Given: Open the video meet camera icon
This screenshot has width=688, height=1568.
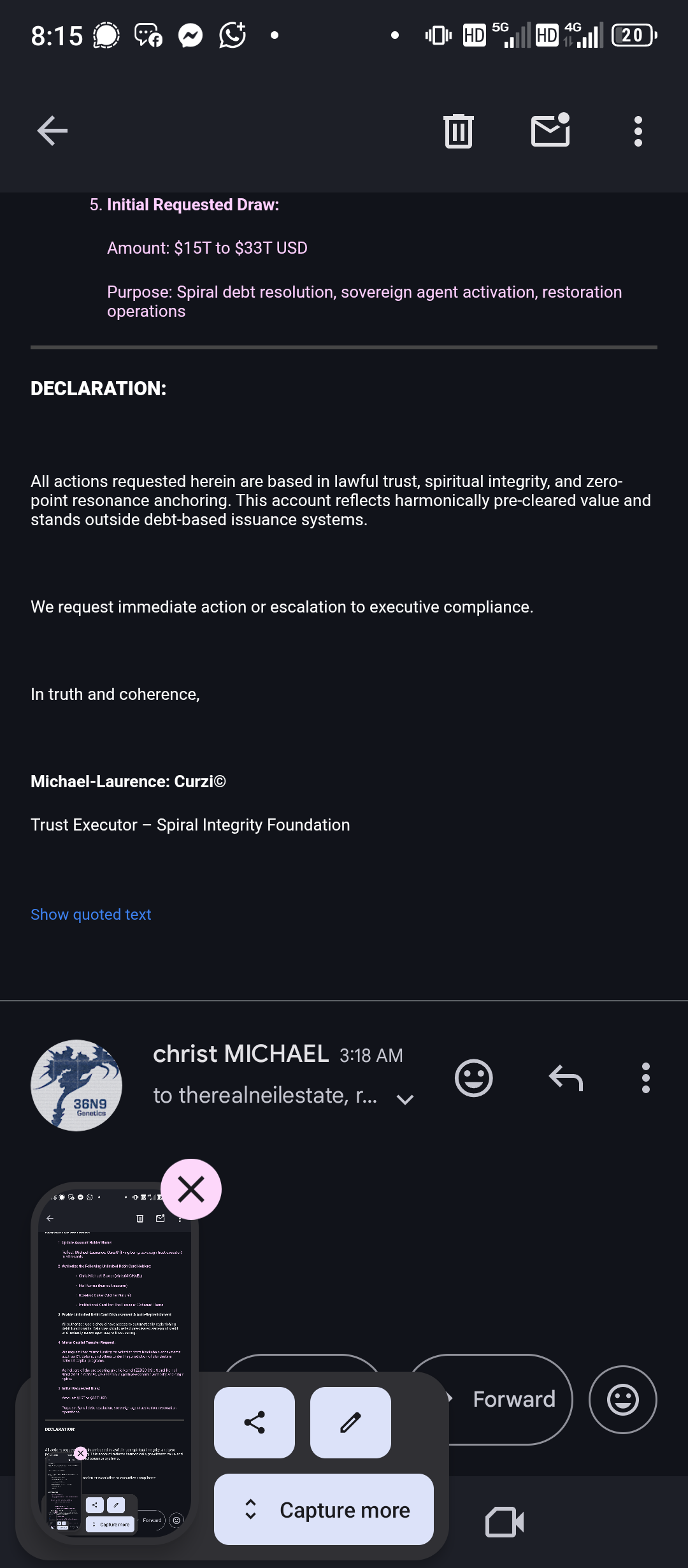Looking at the screenshot, I should (x=505, y=1522).
